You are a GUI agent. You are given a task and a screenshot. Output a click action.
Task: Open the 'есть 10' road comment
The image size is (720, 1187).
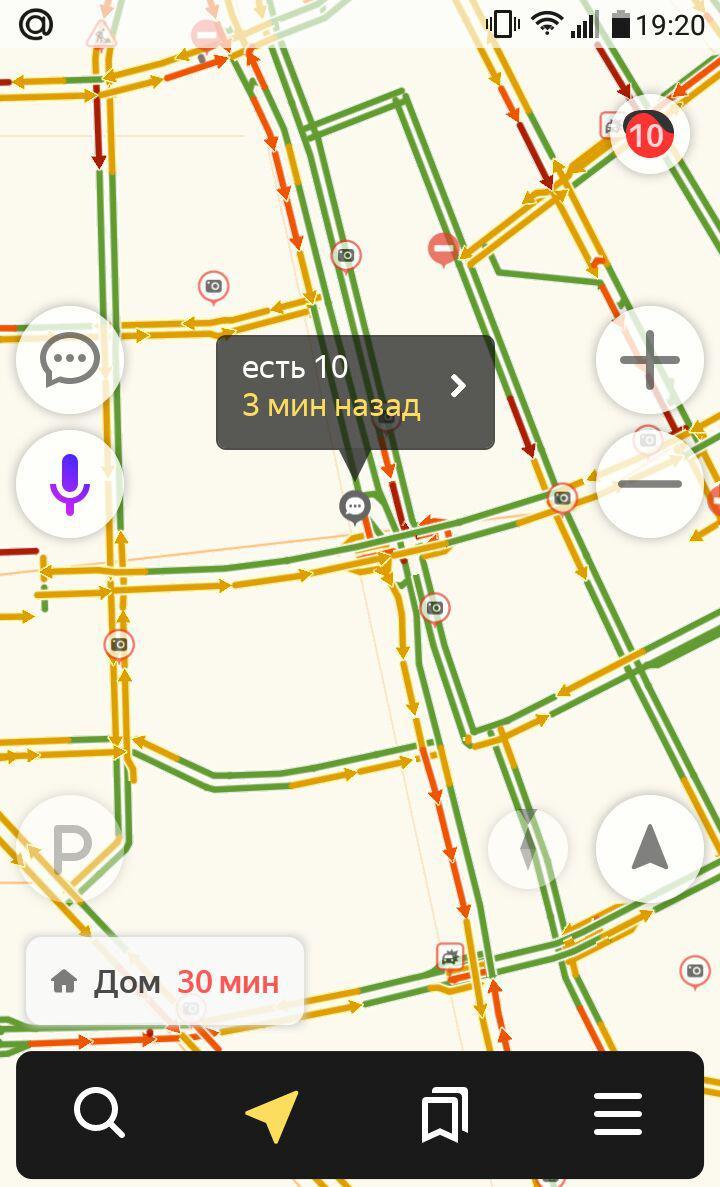(355, 392)
